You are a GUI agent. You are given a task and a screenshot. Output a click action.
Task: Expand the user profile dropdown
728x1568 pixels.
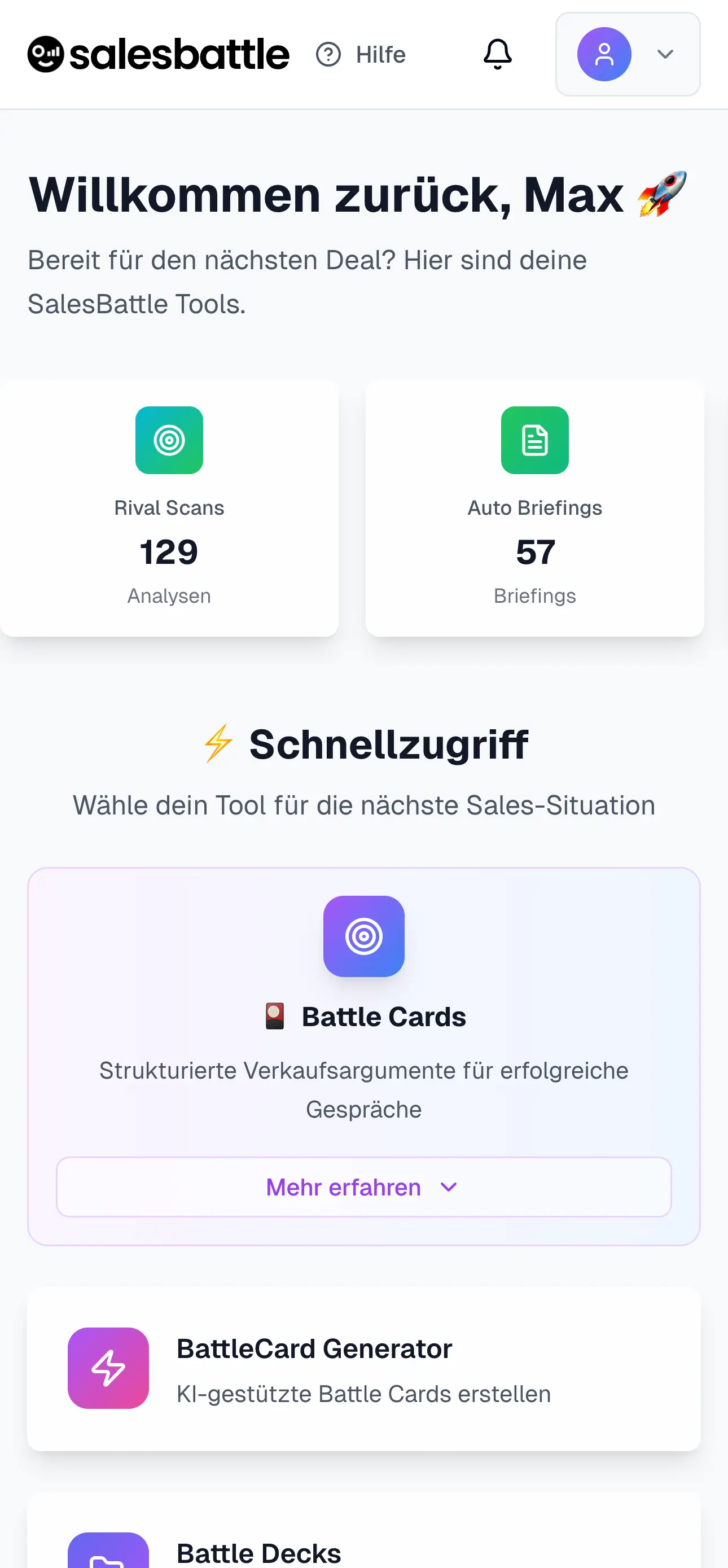(628, 55)
